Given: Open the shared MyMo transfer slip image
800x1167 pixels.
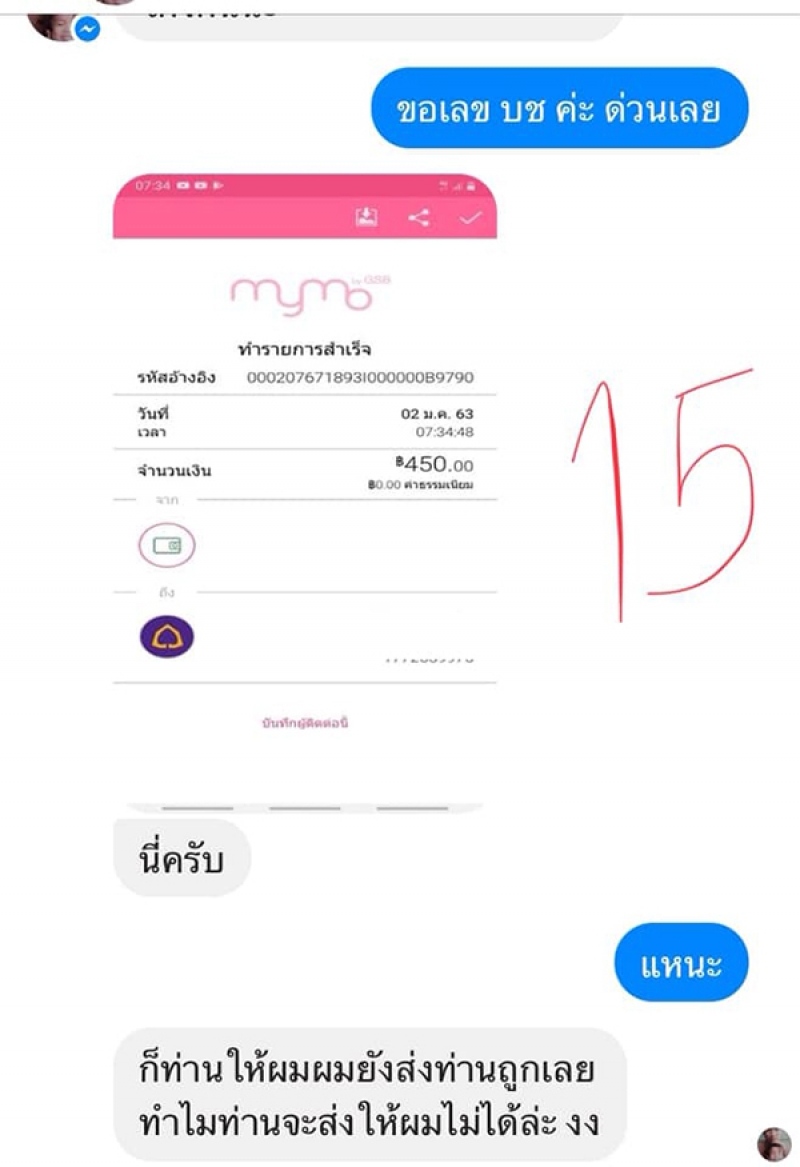Looking at the screenshot, I should 305,490.
